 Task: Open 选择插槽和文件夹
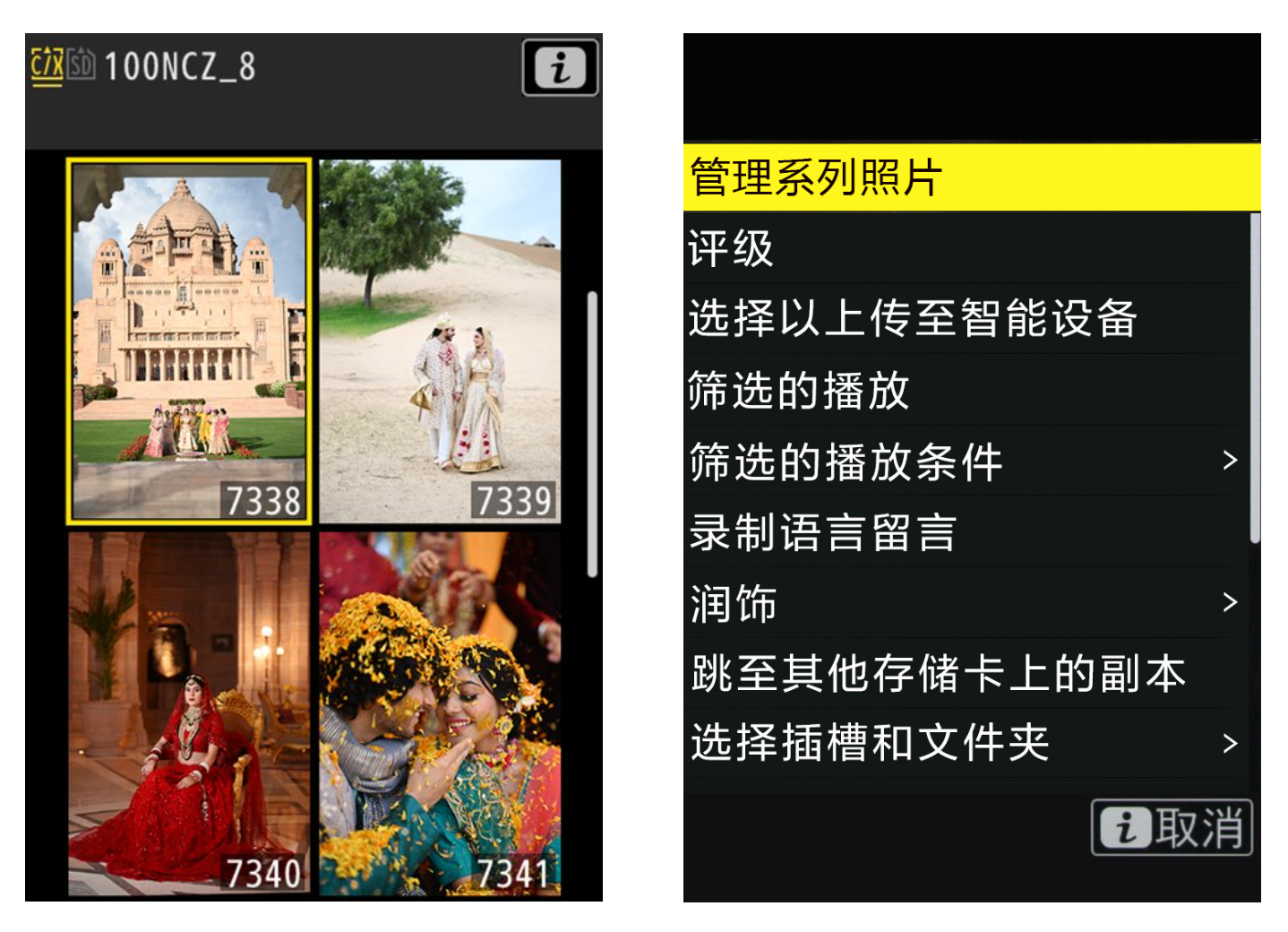(967, 743)
